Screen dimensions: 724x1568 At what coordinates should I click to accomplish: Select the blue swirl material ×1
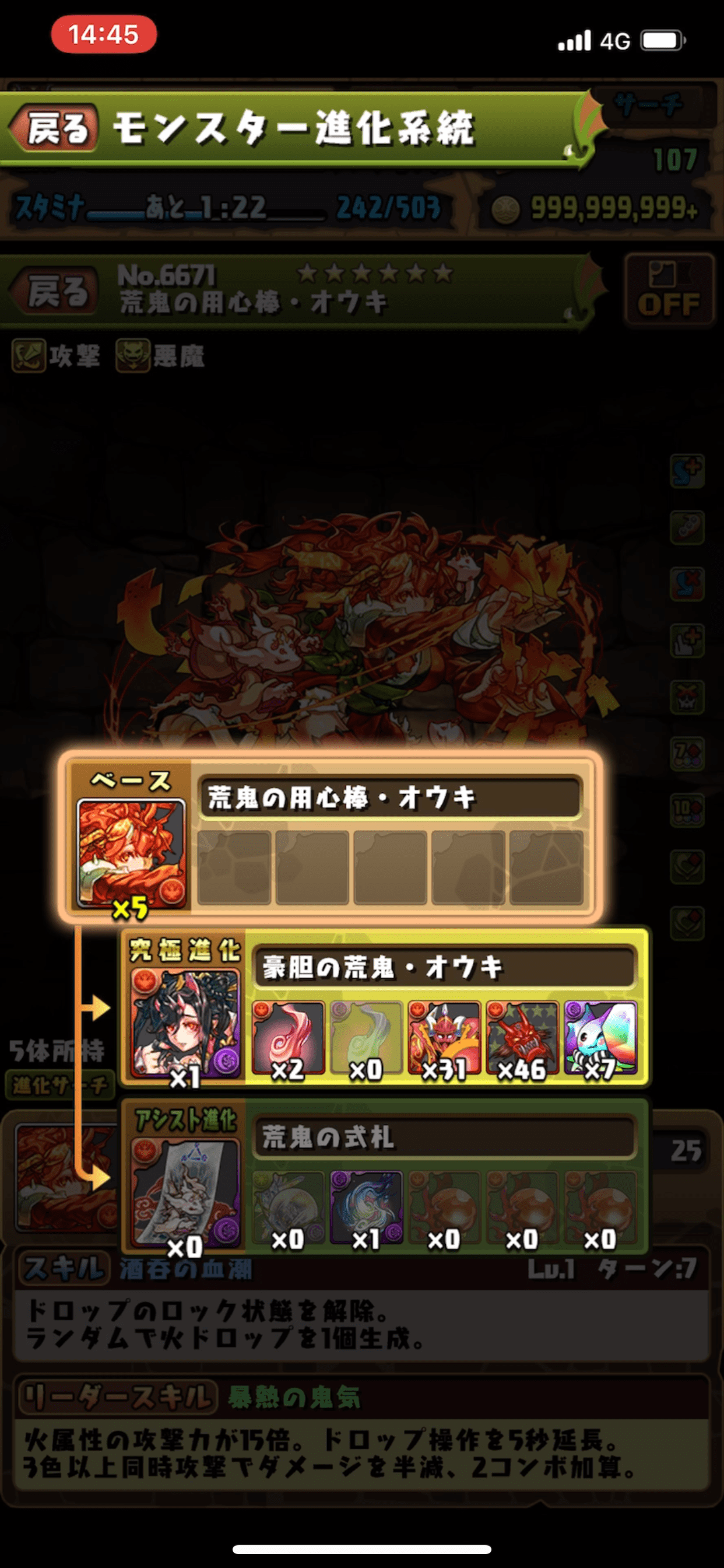tap(365, 1208)
